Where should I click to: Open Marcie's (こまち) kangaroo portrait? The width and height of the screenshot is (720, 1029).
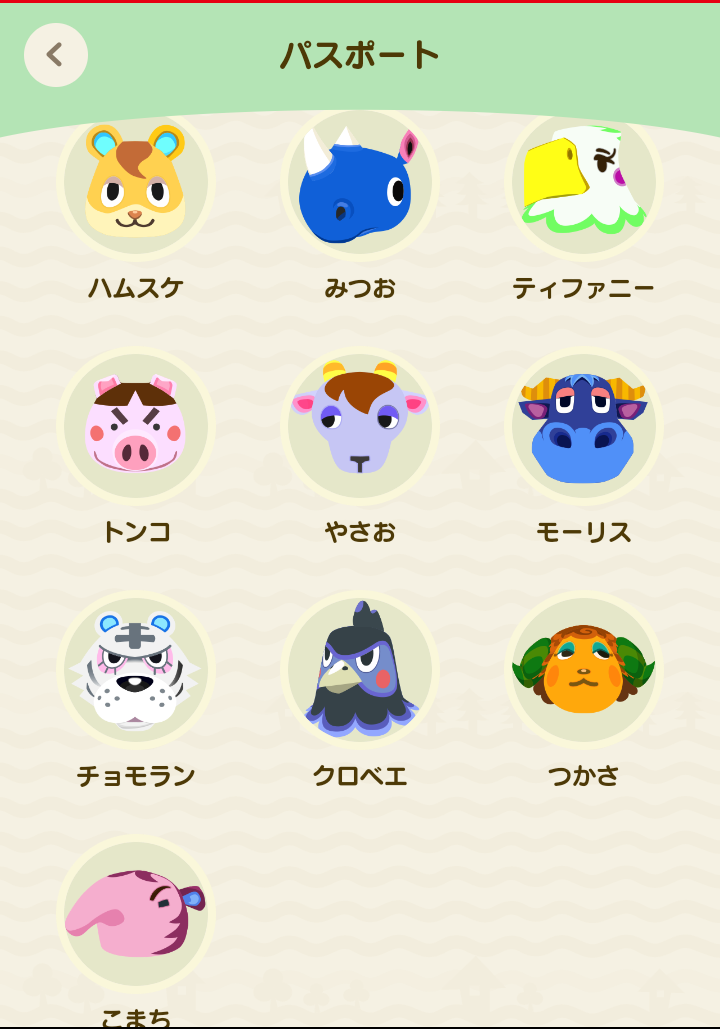coord(137,912)
